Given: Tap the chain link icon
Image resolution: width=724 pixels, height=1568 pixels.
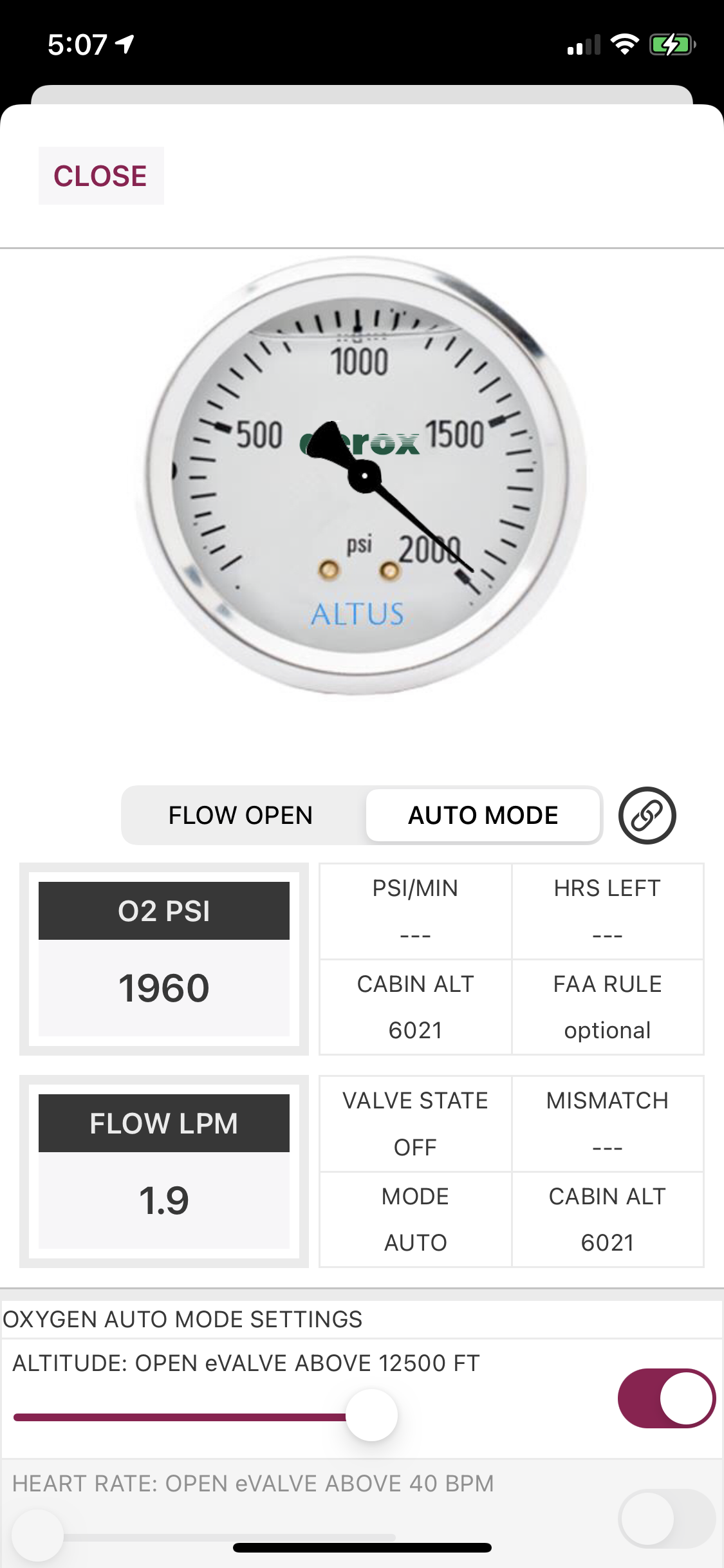Looking at the screenshot, I should point(647,815).
